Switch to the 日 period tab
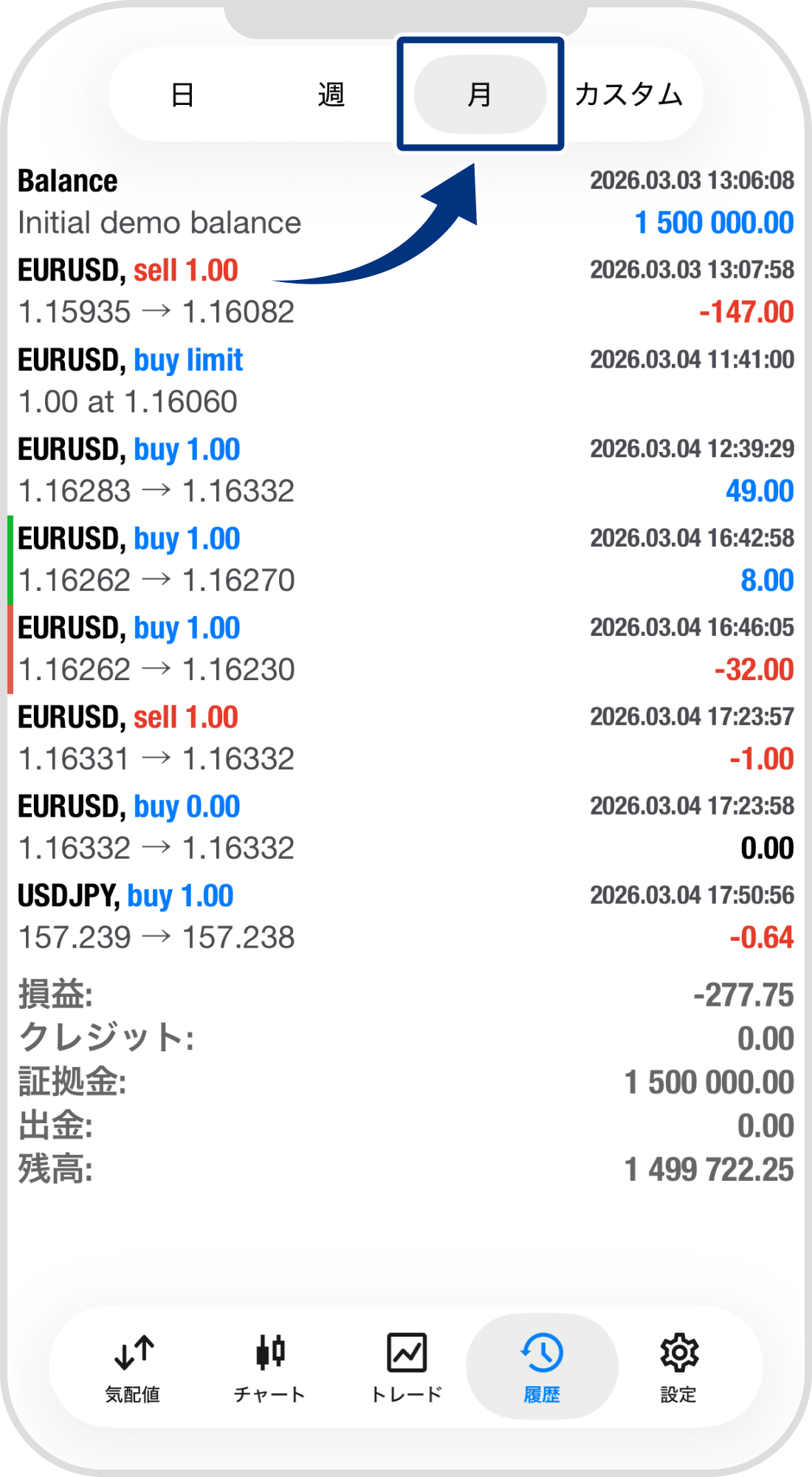 coord(182,95)
